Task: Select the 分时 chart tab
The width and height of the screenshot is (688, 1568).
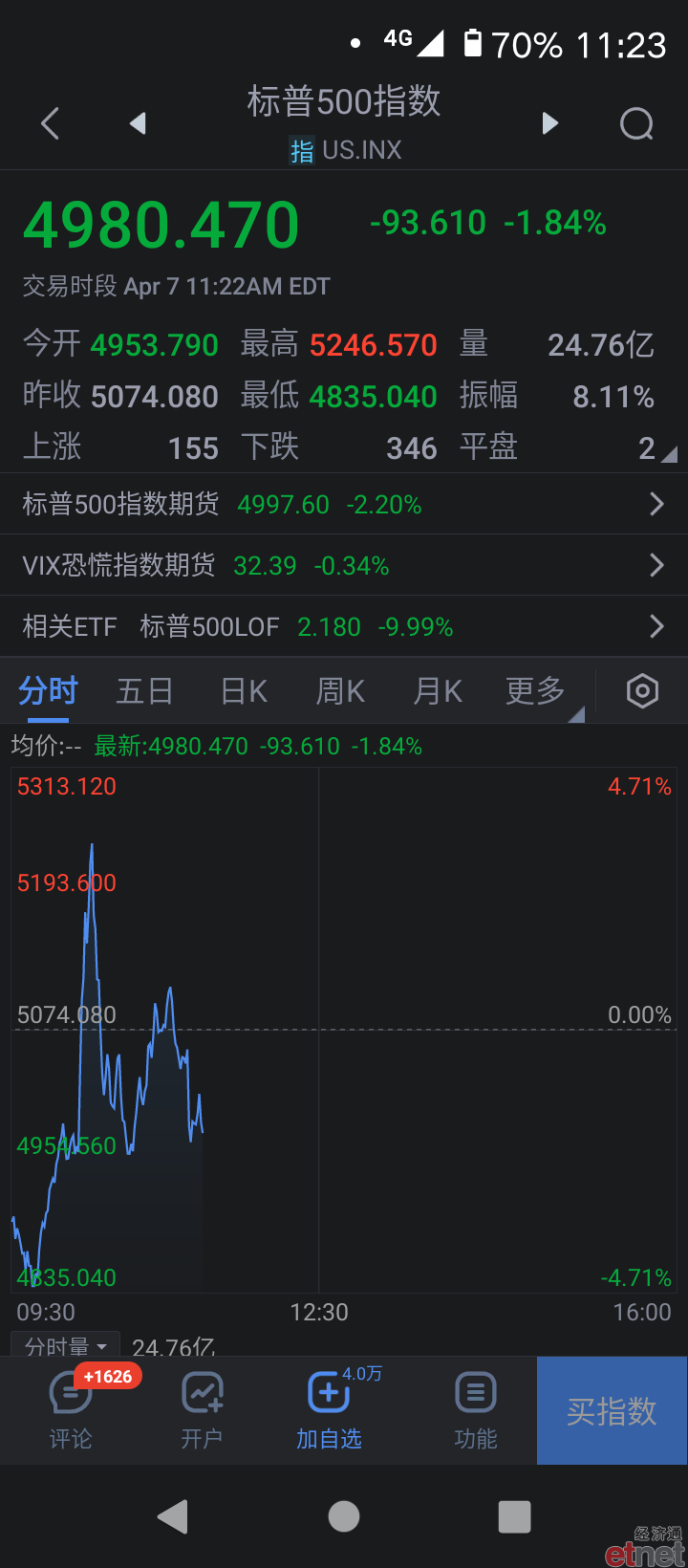Action: tap(48, 690)
